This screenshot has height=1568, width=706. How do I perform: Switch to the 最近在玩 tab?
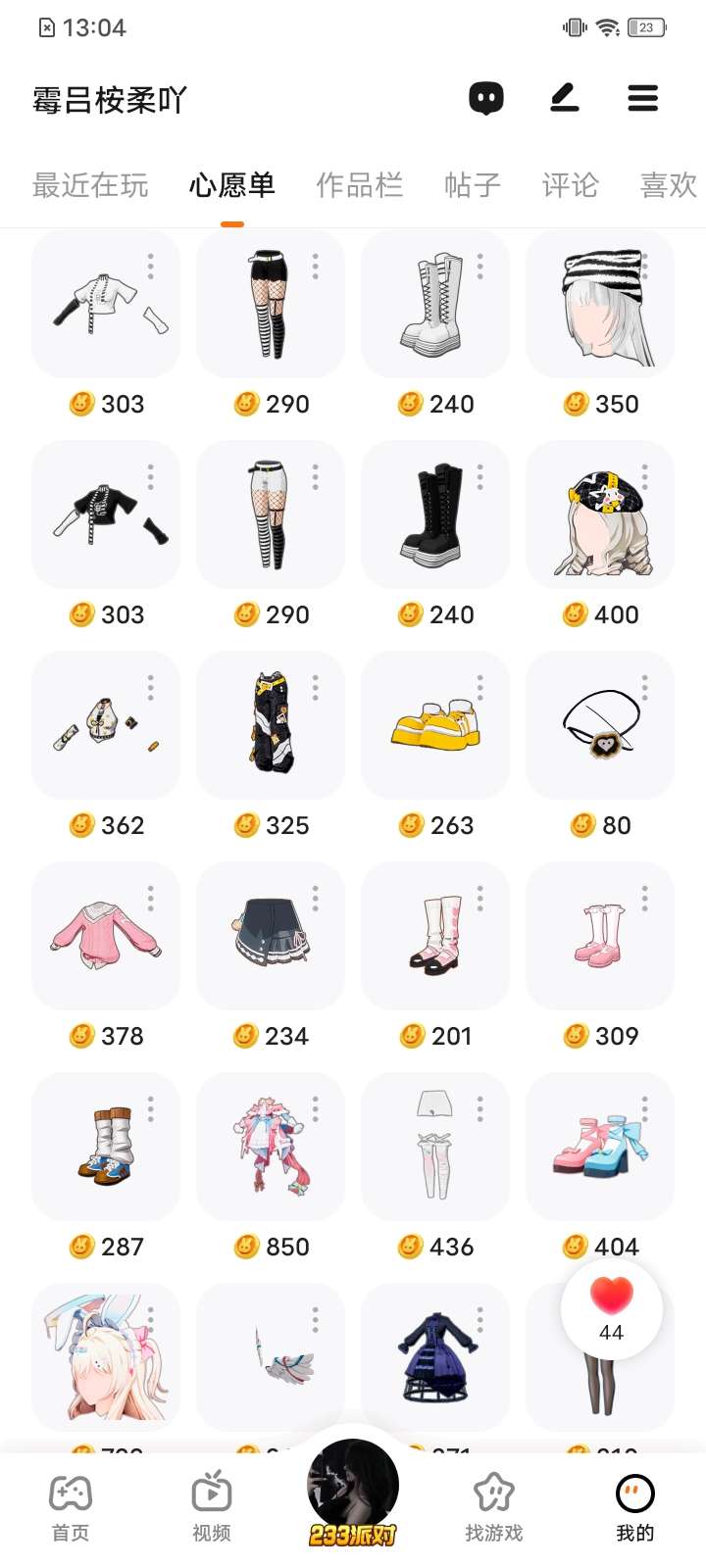(x=90, y=185)
